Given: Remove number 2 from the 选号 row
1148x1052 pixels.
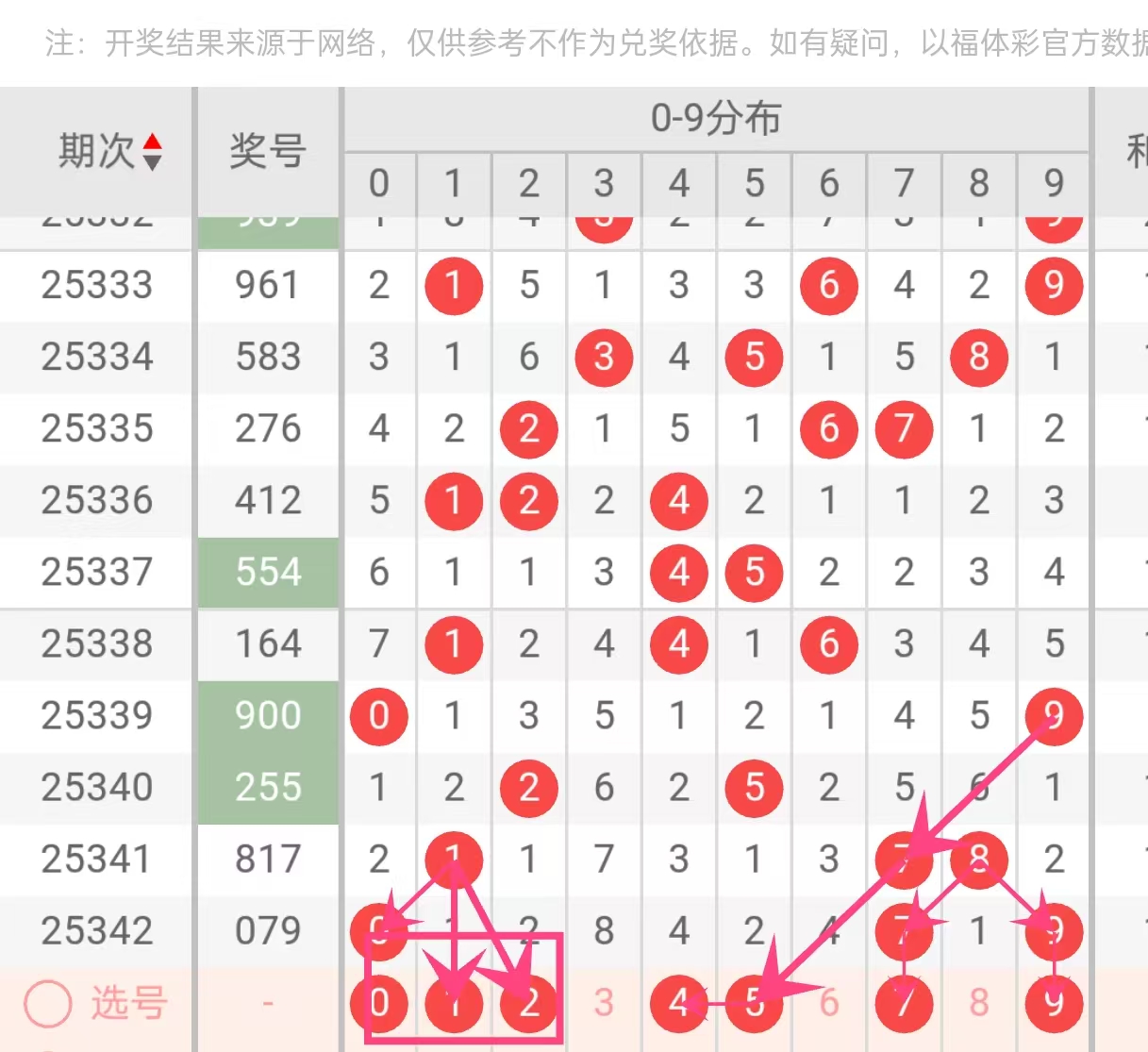Looking at the screenshot, I should click(528, 1003).
